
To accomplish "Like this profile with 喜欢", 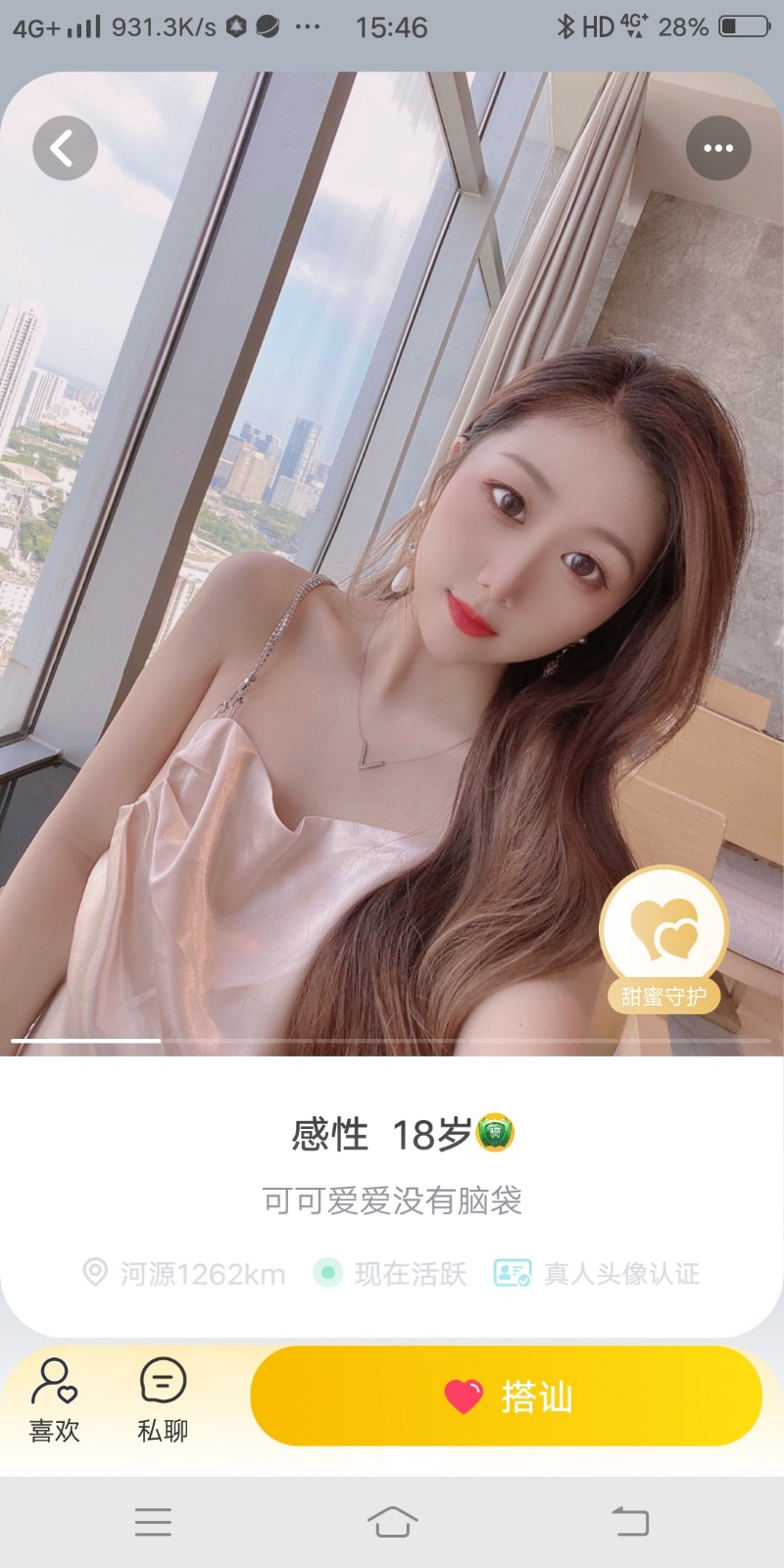I will (54, 1400).
